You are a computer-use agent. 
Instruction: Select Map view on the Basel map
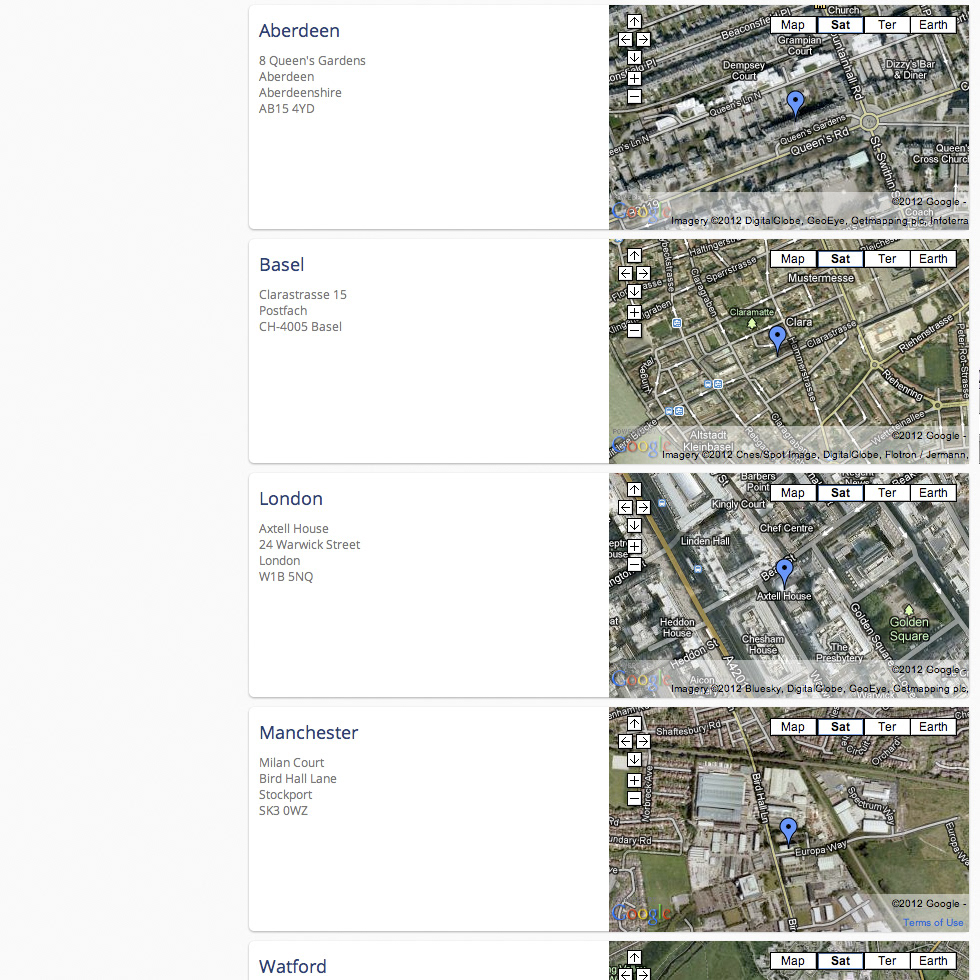pos(793,259)
